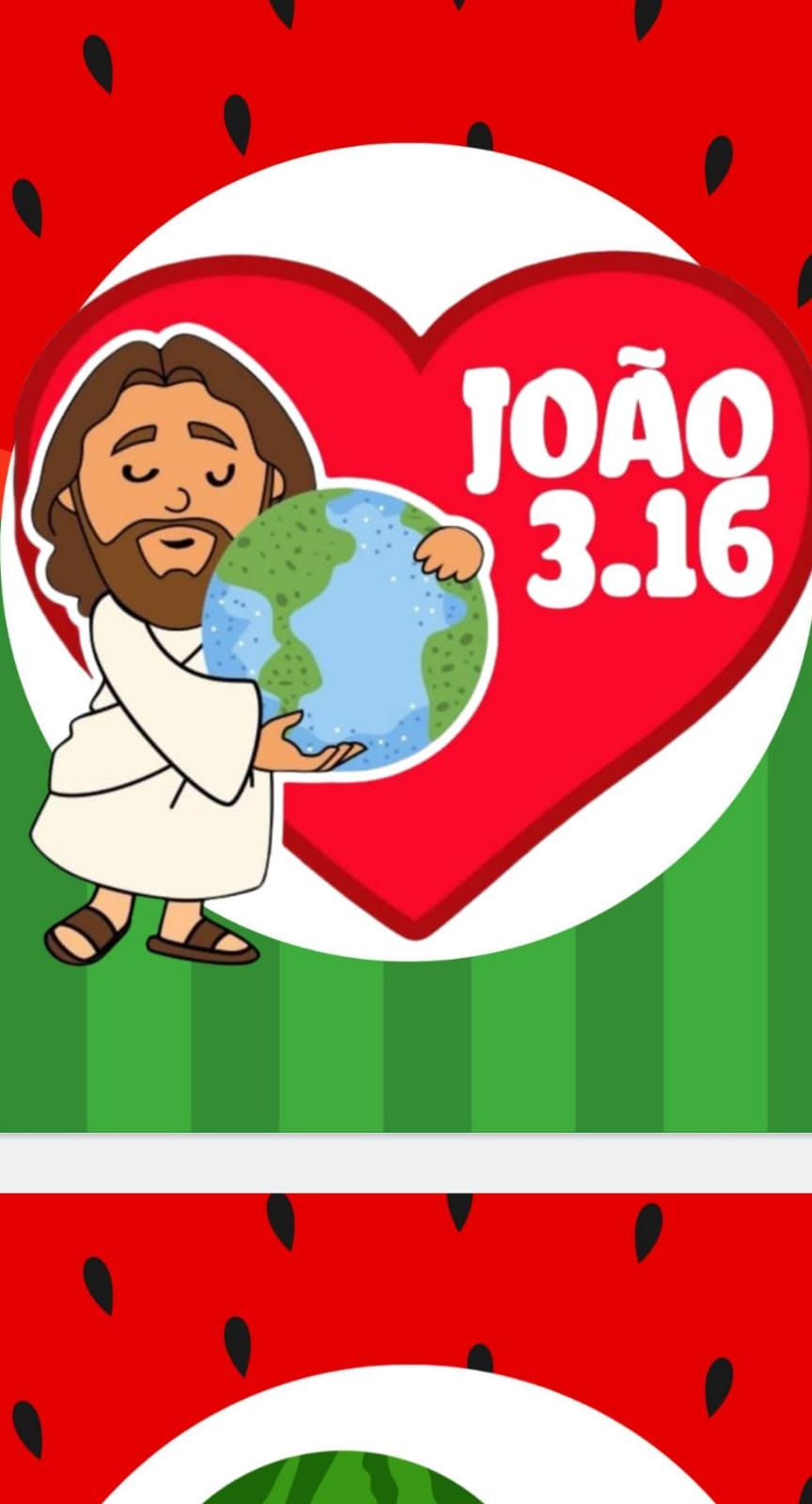Viewport: 812px width, 1504px height.
Task: Open the partially visible watermelon image below
Action: (406, 1354)
